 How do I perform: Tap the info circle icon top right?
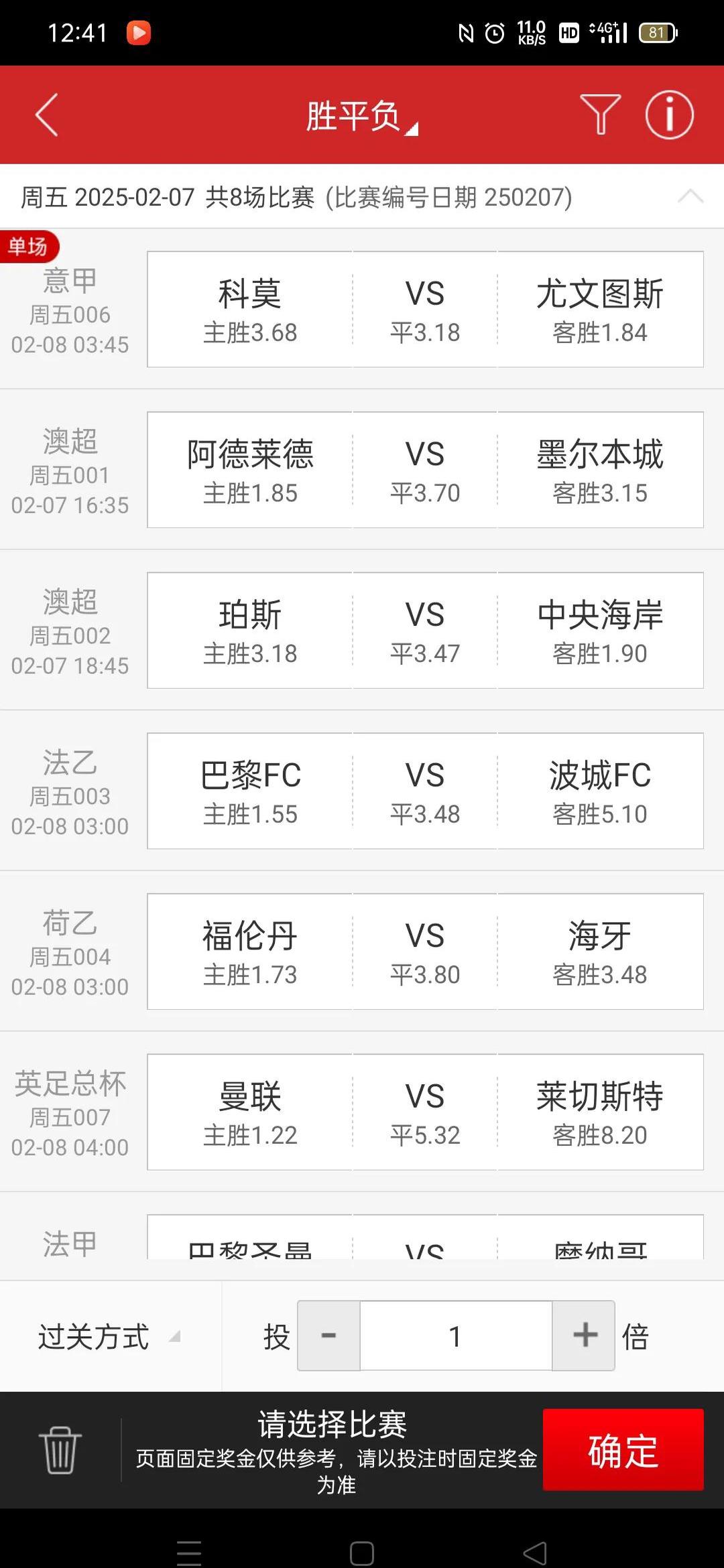(669, 115)
